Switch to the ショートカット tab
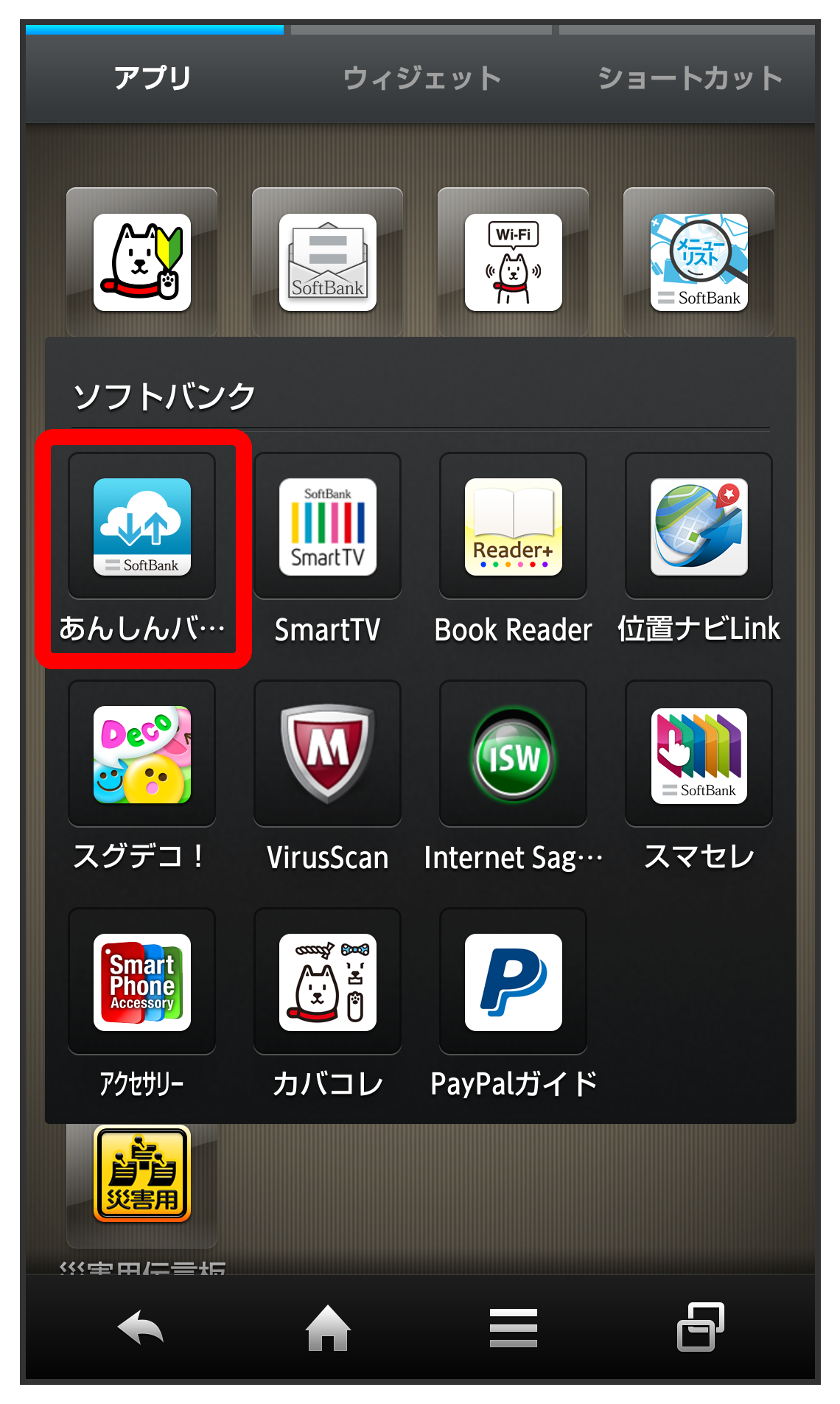The height and width of the screenshot is (1404, 840). click(688, 78)
